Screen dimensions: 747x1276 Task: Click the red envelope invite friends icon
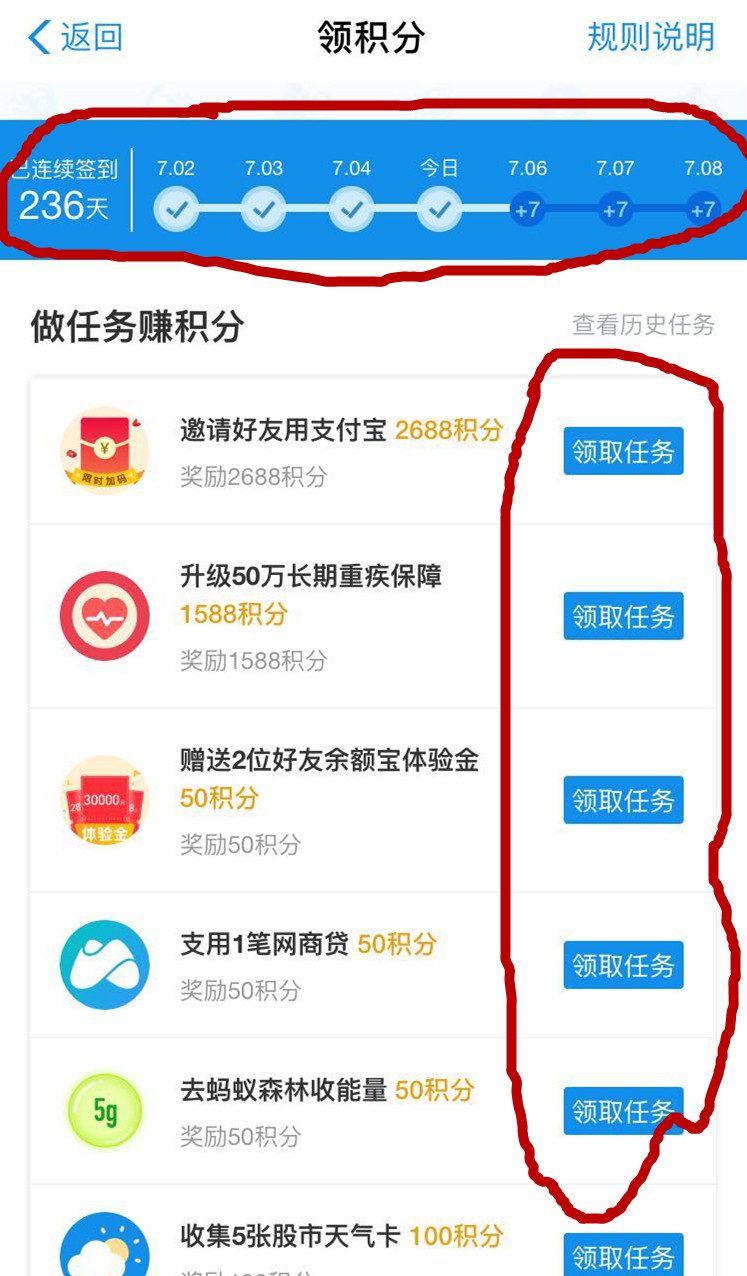click(105, 451)
